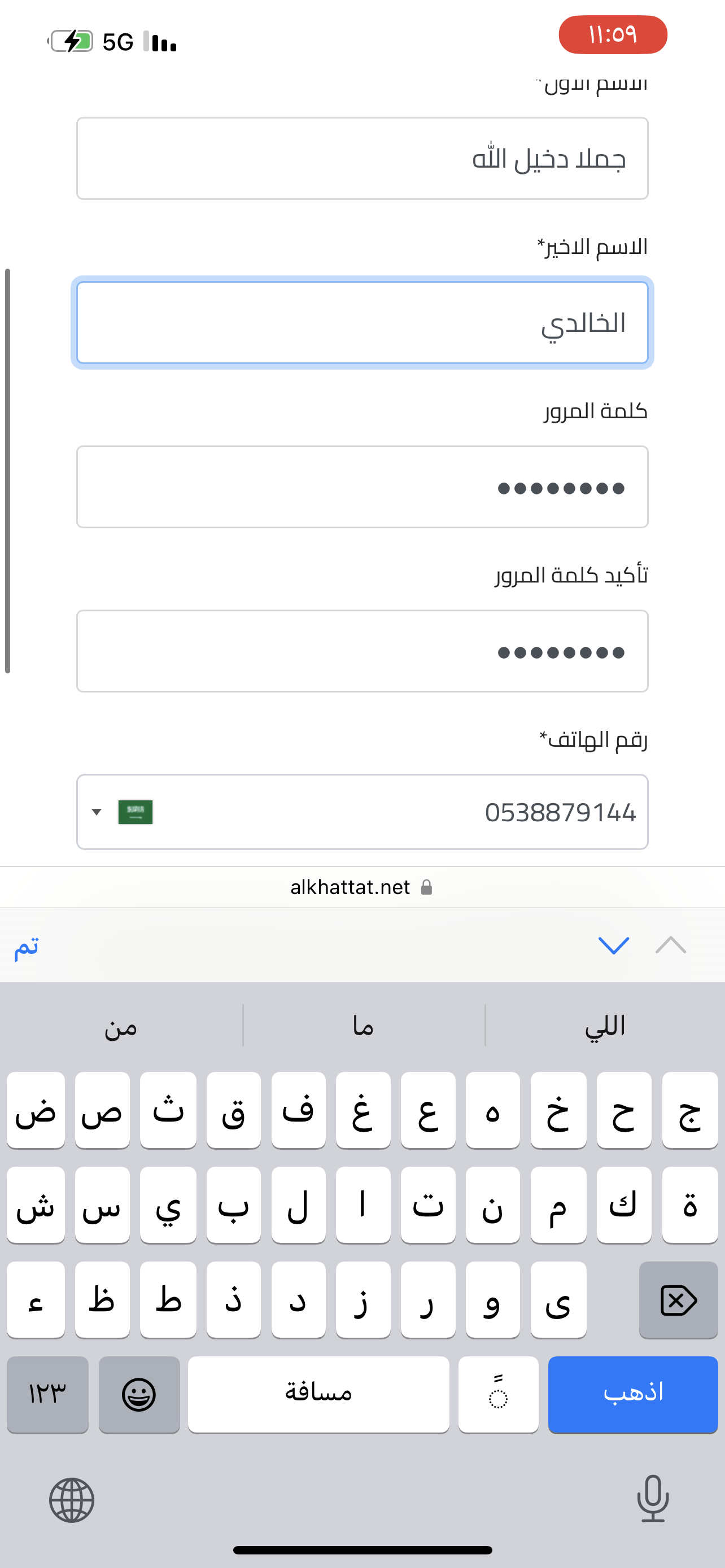Focus the password field كلمة المرور

[362, 487]
